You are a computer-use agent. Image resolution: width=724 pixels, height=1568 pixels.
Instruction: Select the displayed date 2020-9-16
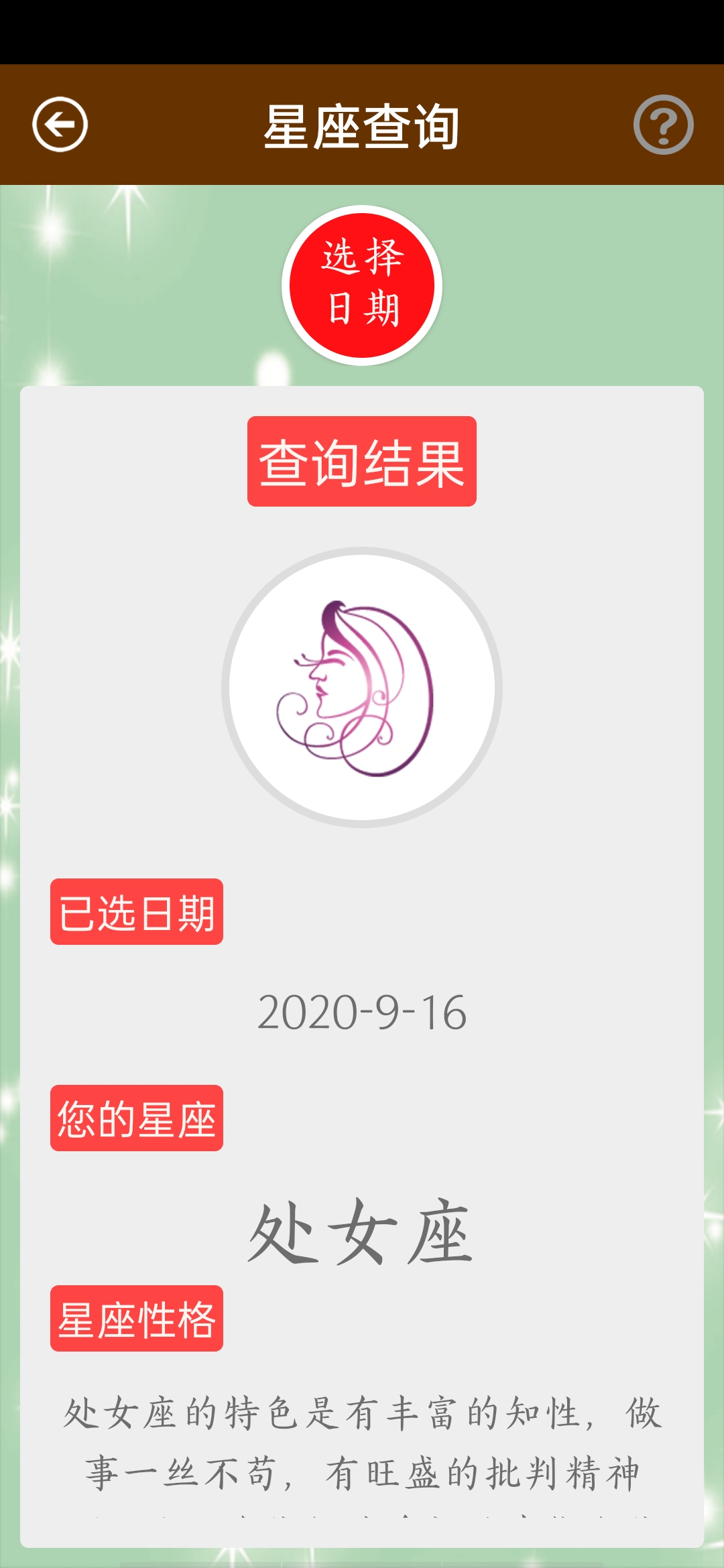(362, 1012)
